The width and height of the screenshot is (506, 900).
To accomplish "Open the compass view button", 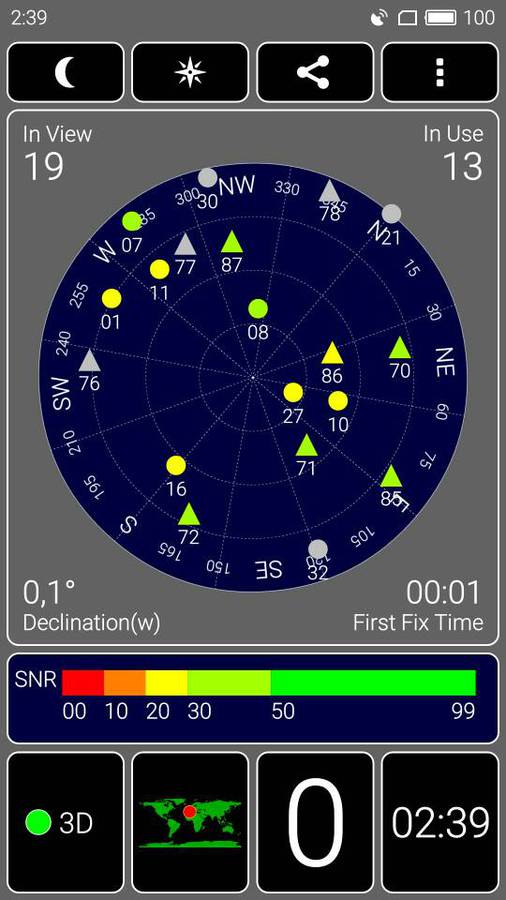I will pyautogui.click(x=190, y=72).
